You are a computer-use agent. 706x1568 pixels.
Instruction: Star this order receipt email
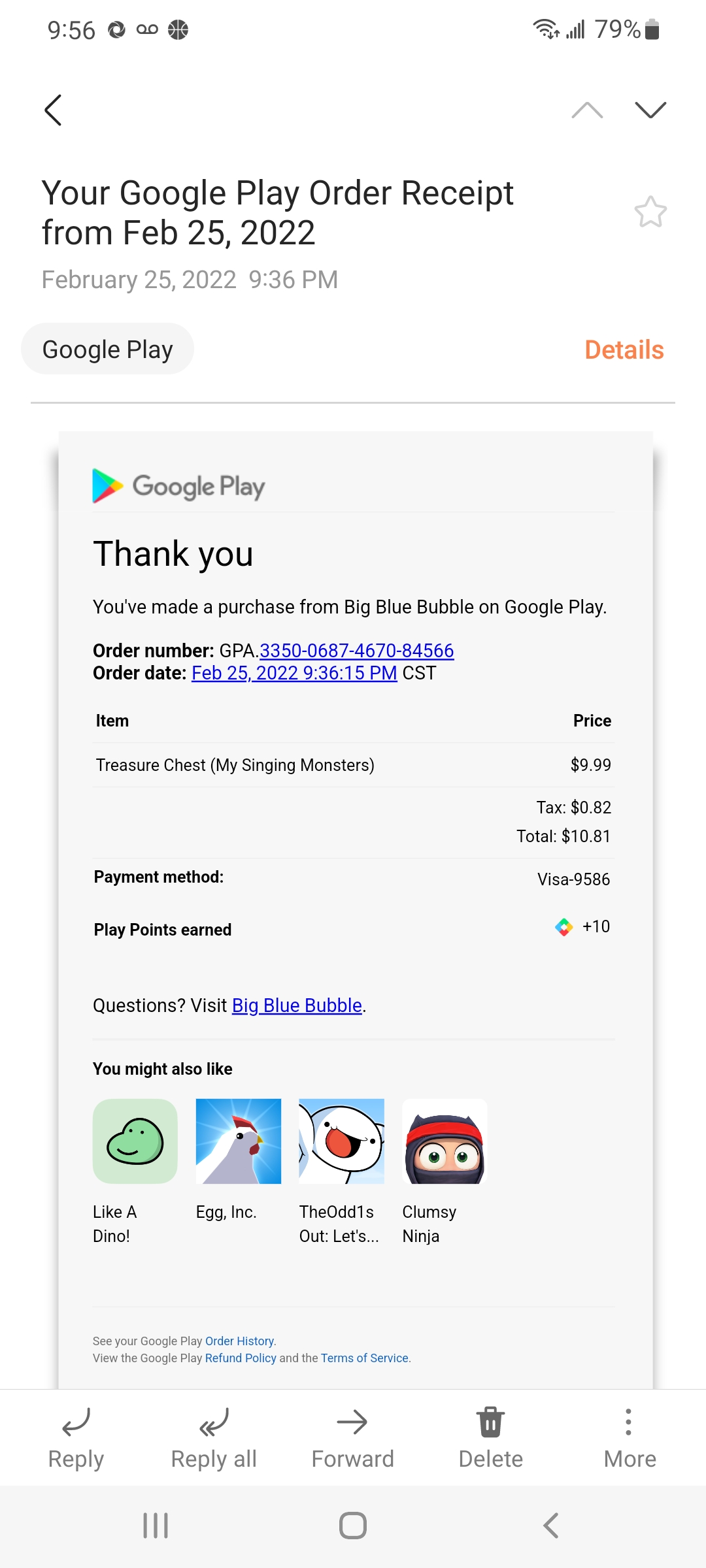click(650, 212)
